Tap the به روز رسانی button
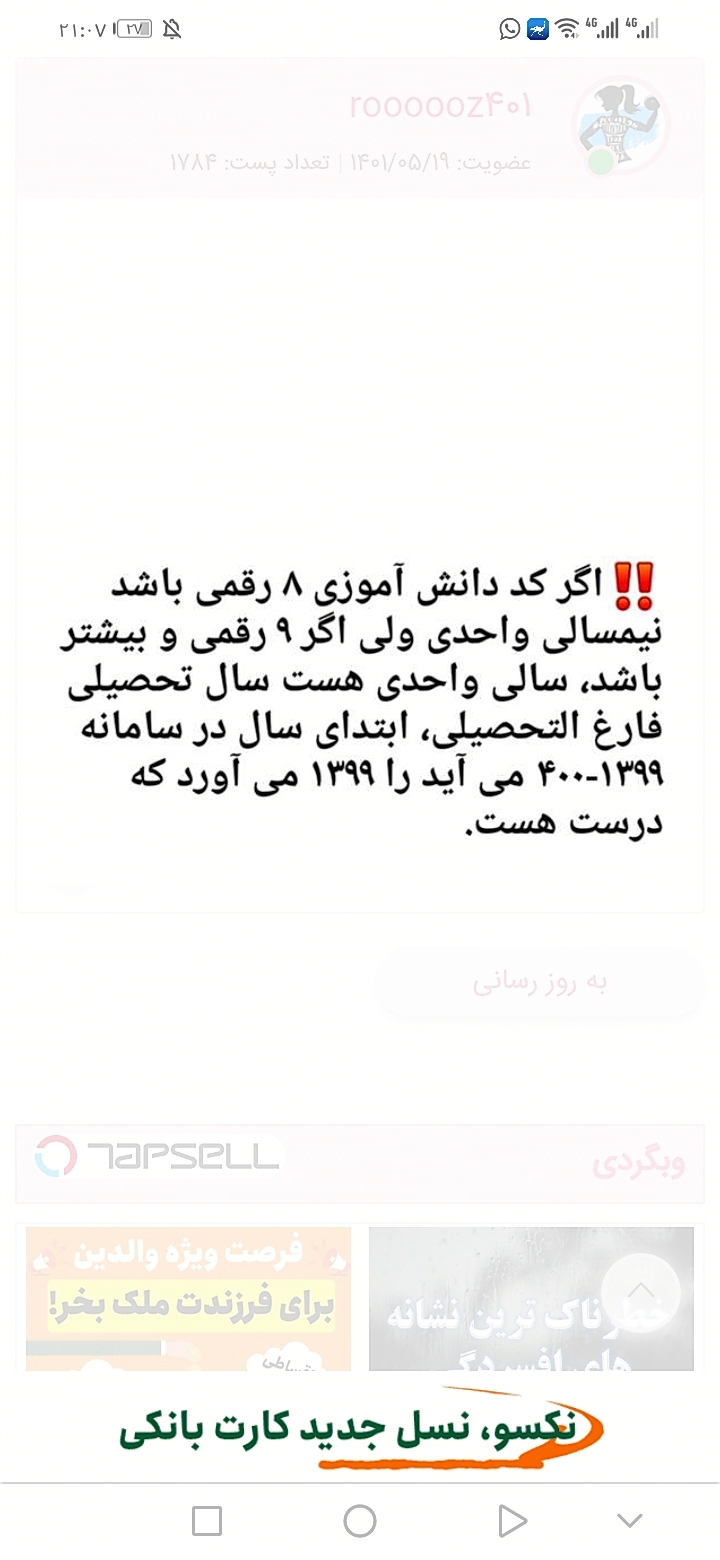 [x=540, y=982]
